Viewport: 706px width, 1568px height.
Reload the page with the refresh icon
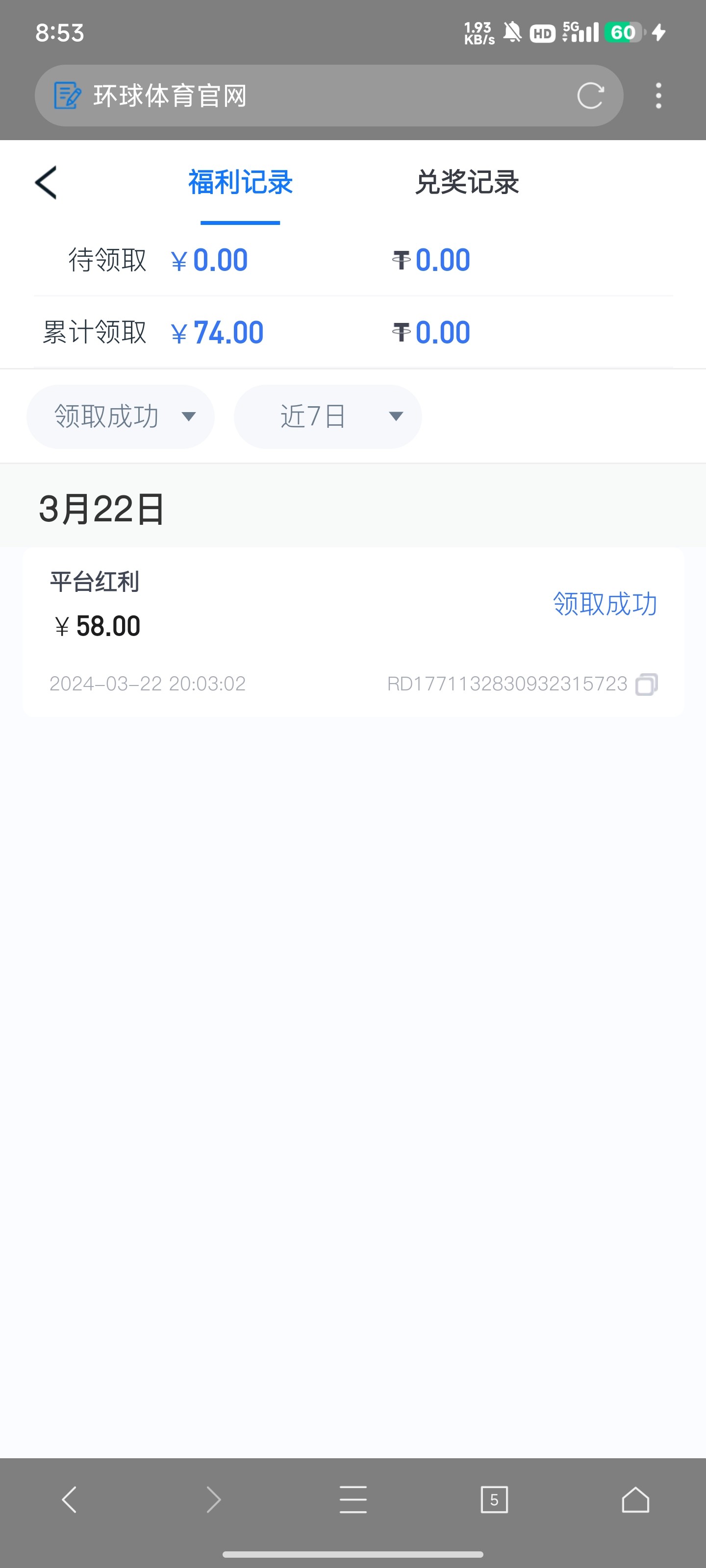tap(590, 96)
